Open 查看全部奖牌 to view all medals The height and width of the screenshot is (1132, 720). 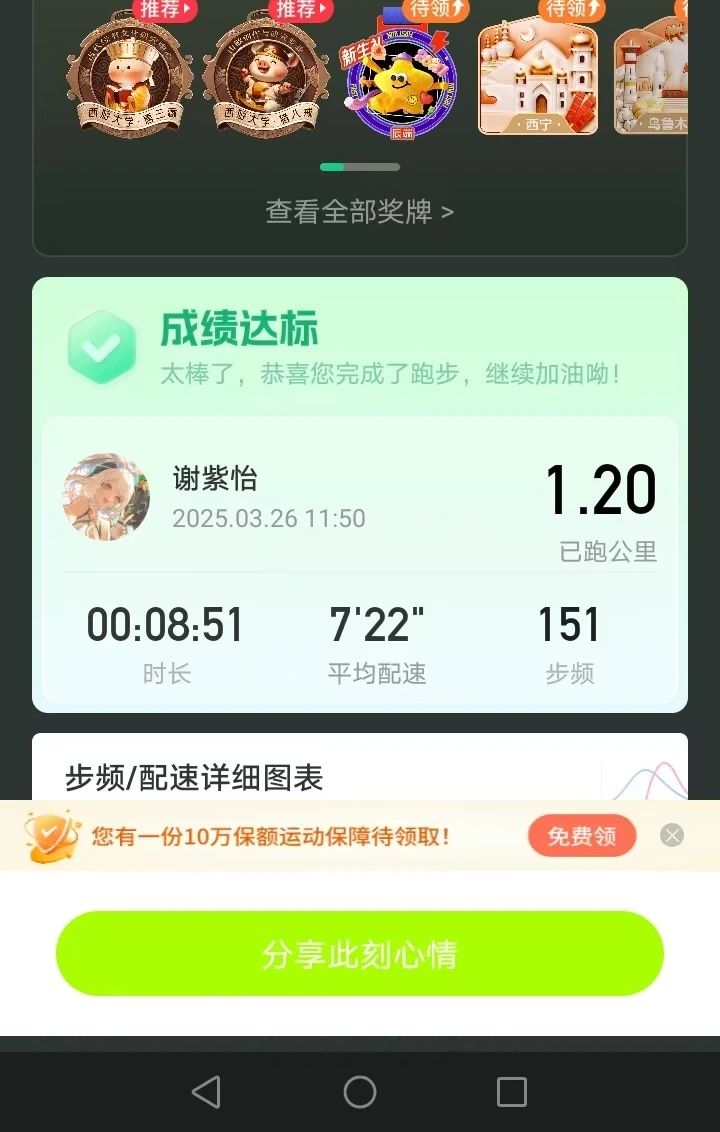[359, 212]
